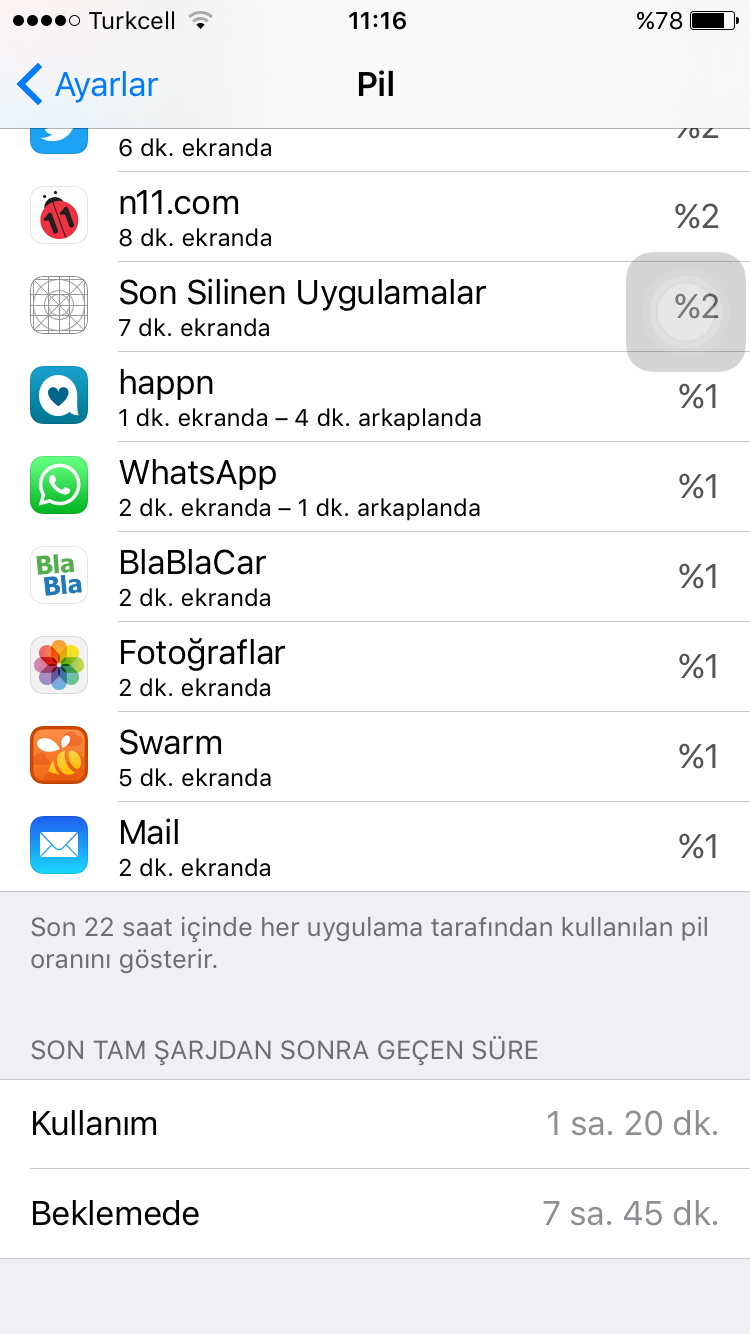Go back to Ayarlar
Screen dimensions: 750x1334
point(88,85)
